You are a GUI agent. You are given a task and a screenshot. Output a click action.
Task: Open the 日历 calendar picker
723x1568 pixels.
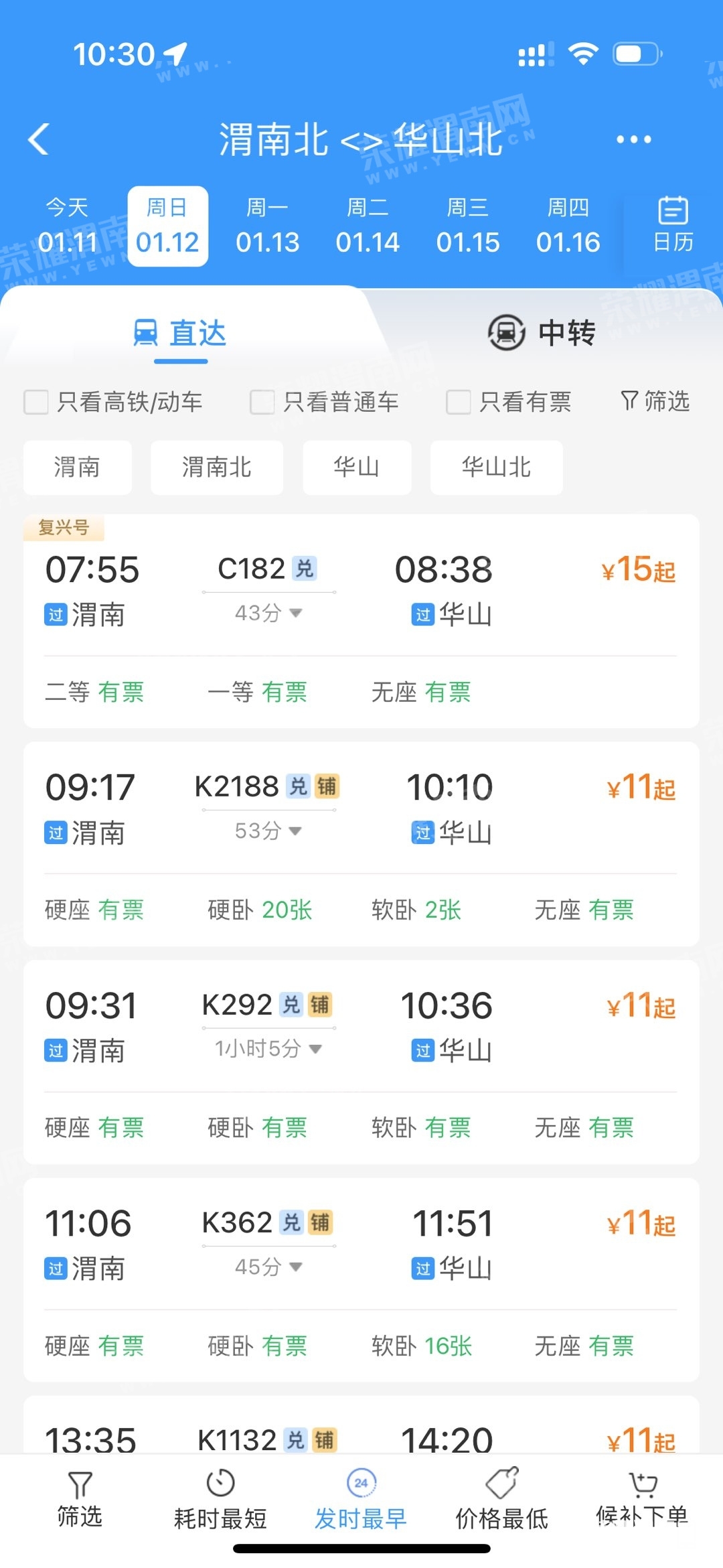click(x=673, y=225)
